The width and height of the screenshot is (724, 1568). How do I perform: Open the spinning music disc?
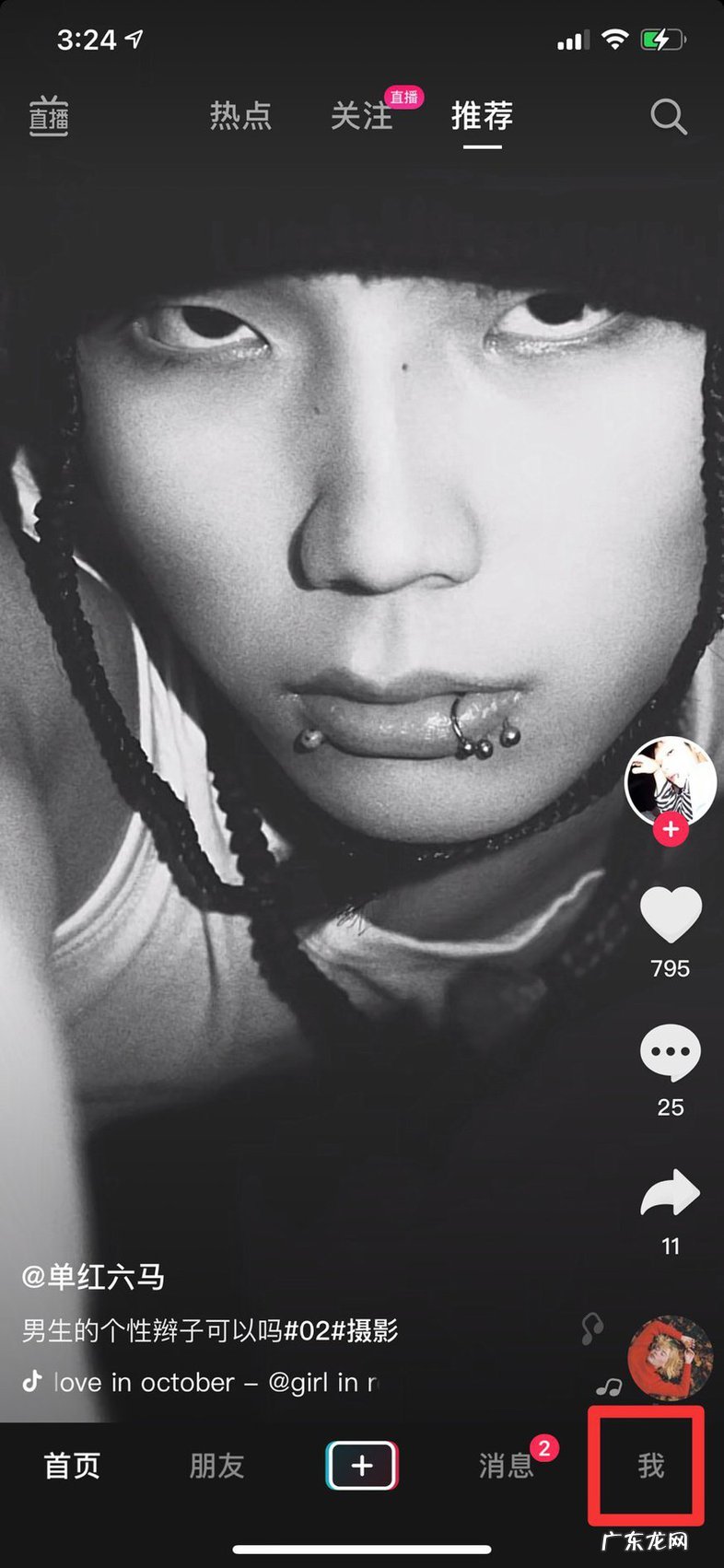670,1358
